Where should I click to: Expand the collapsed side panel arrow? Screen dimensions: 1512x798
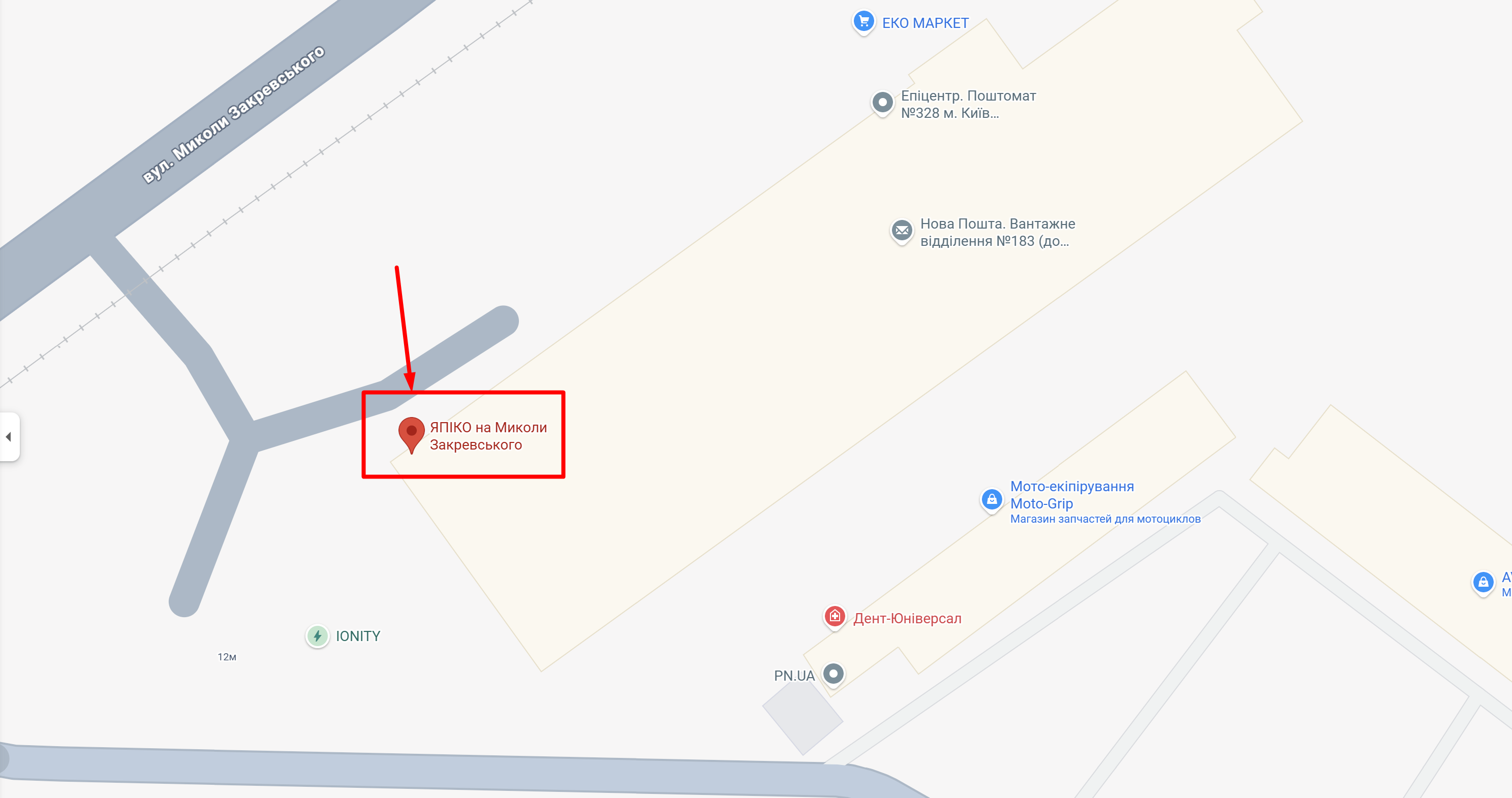click(9, 436)
